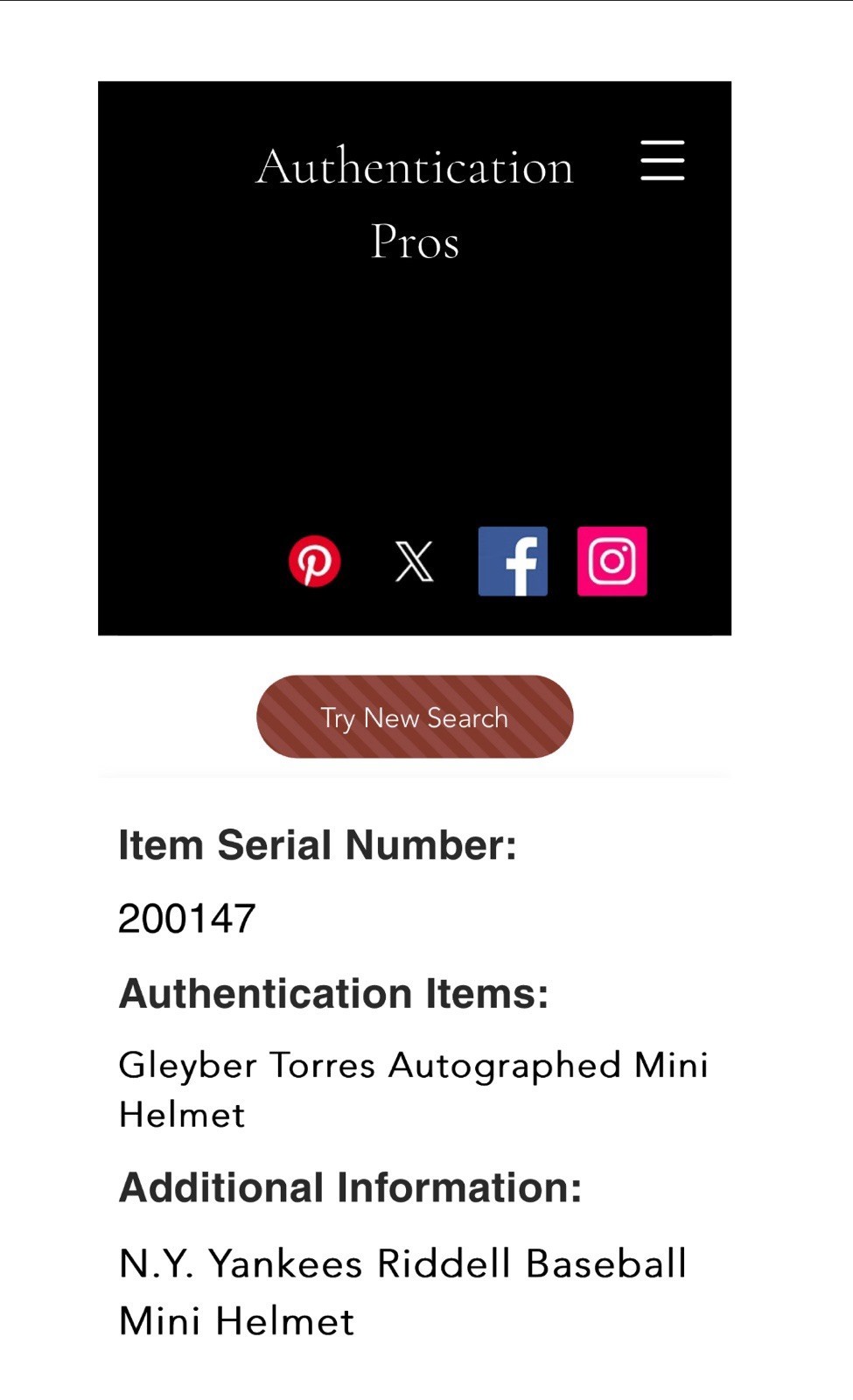Tap the Authentication Pros site title

click(415, 203)
